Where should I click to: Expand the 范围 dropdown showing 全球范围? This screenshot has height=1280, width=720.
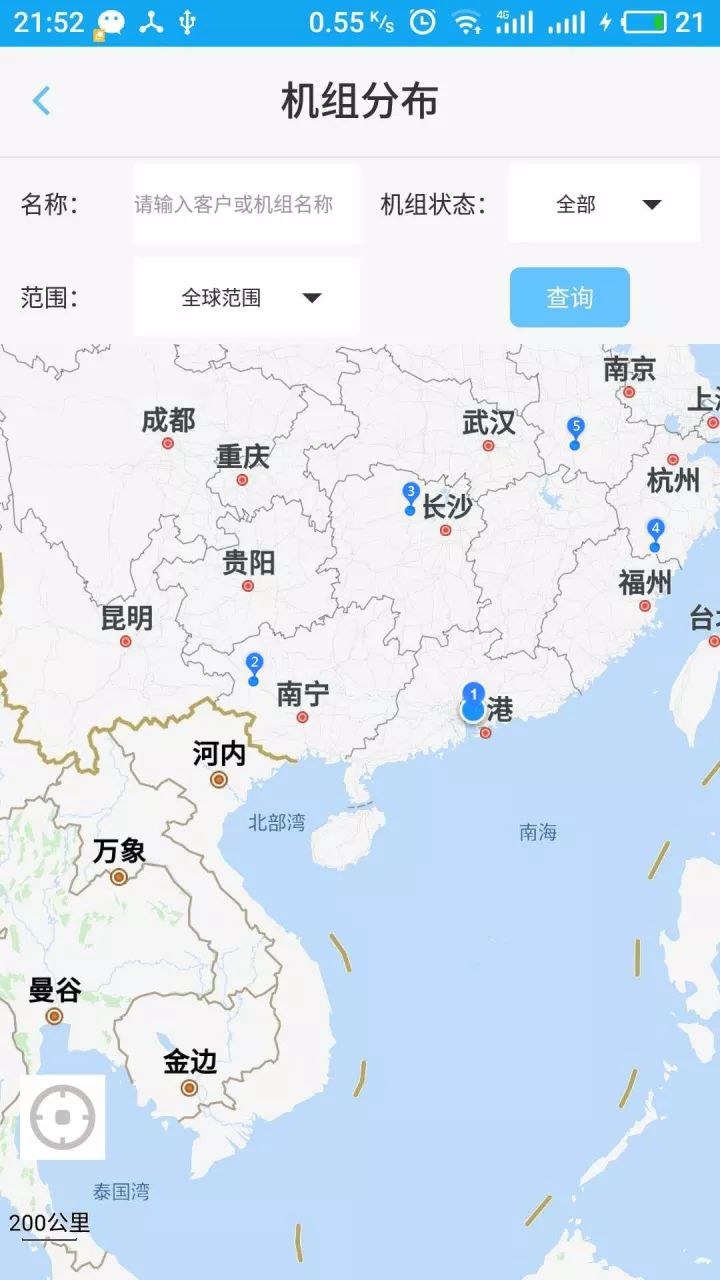click(246, 297)
